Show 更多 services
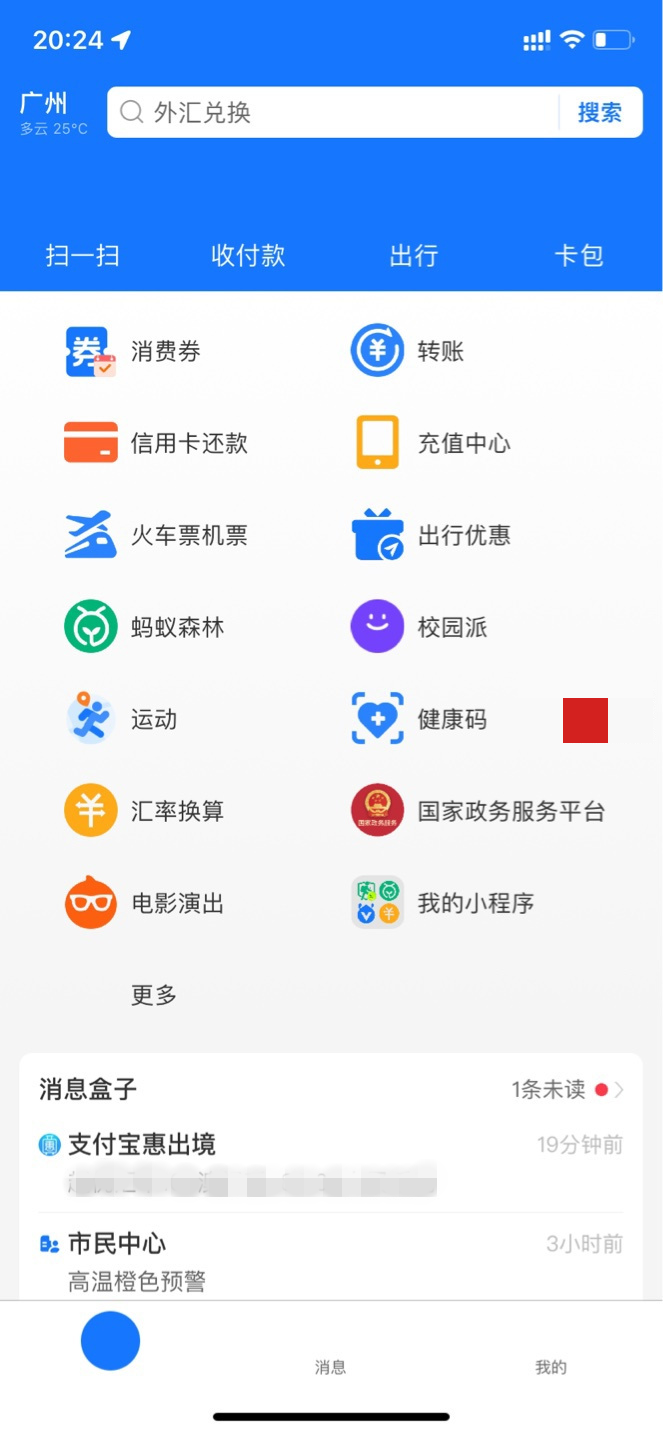This screenshot has height=1434, width=663. click(154, 995)
